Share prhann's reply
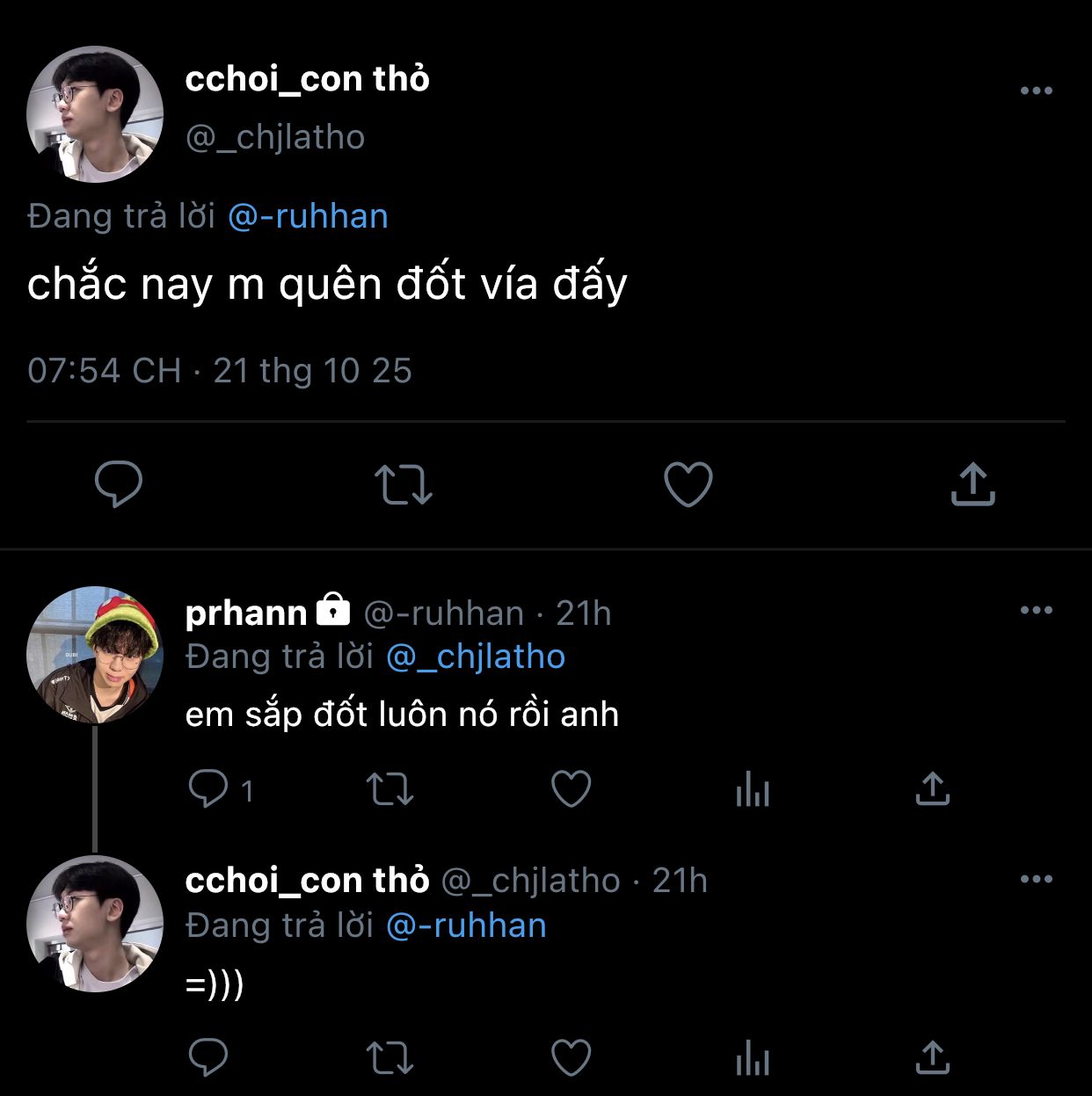The height and width of the screenshot is (1096, 1092). coord(933,788)
